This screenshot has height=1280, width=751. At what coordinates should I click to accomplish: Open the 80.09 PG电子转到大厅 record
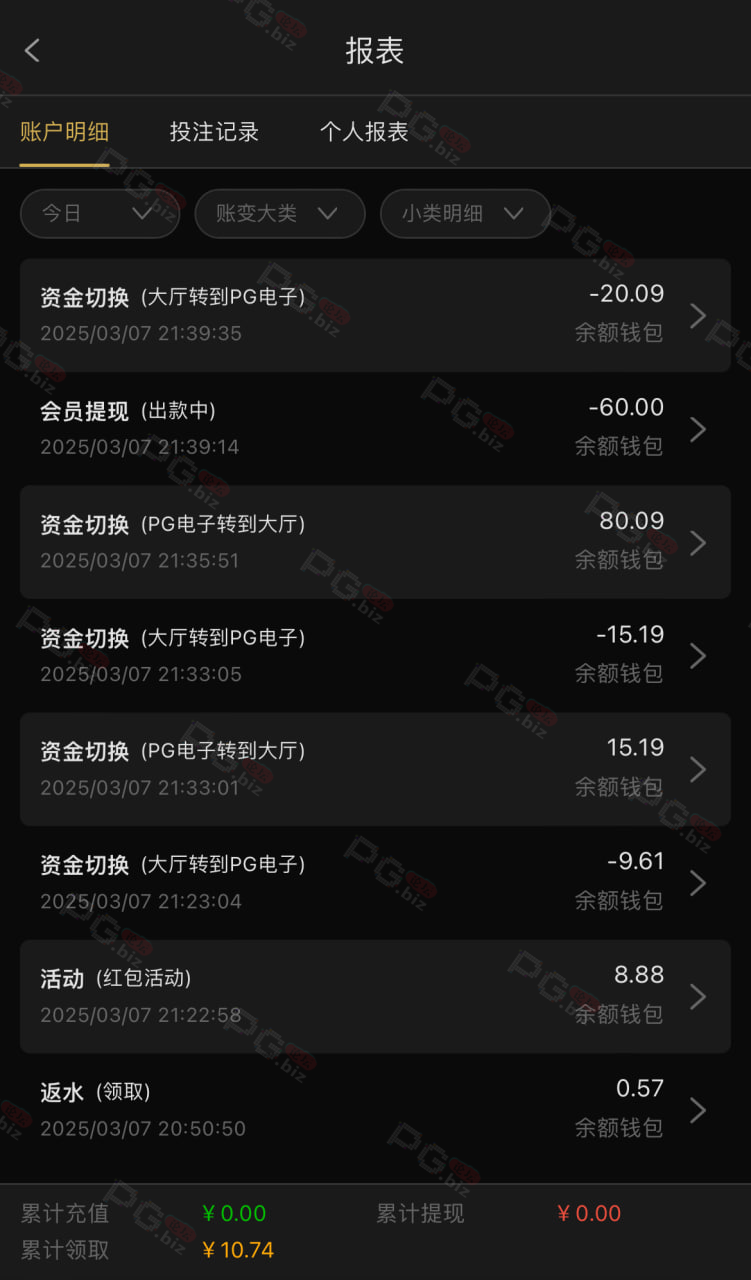point(375,542)
